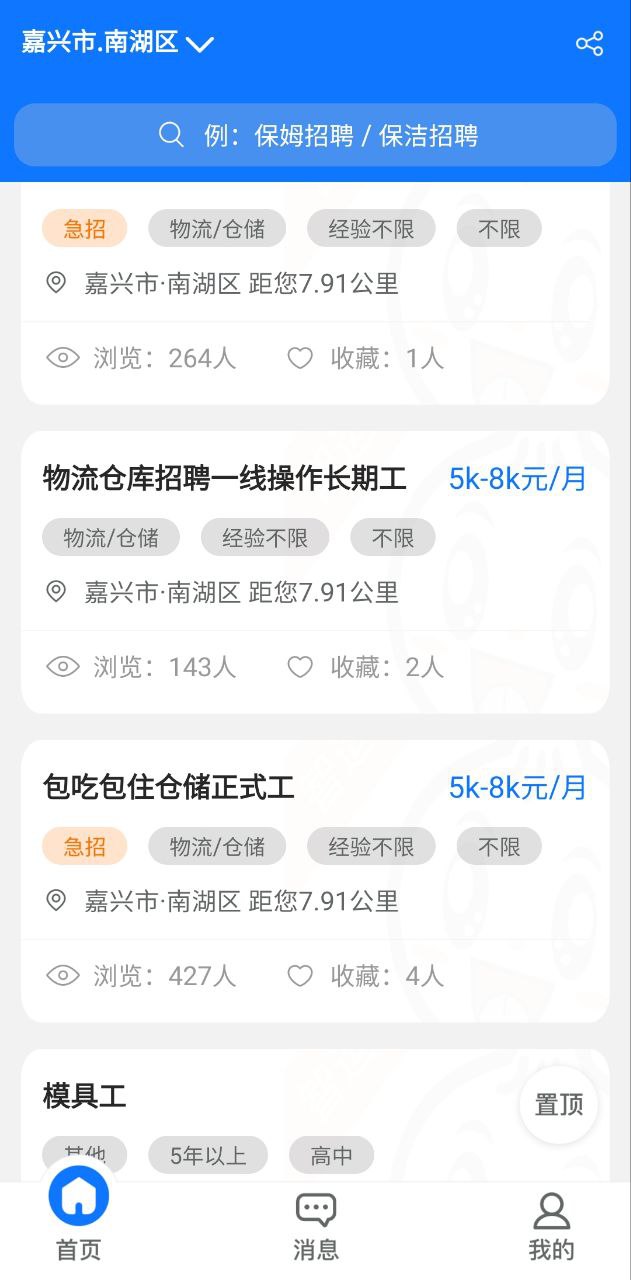The width and height of the screenshot is (631, 1280).
Task: Tap the share icon in the header
Action: pos(589,44)
